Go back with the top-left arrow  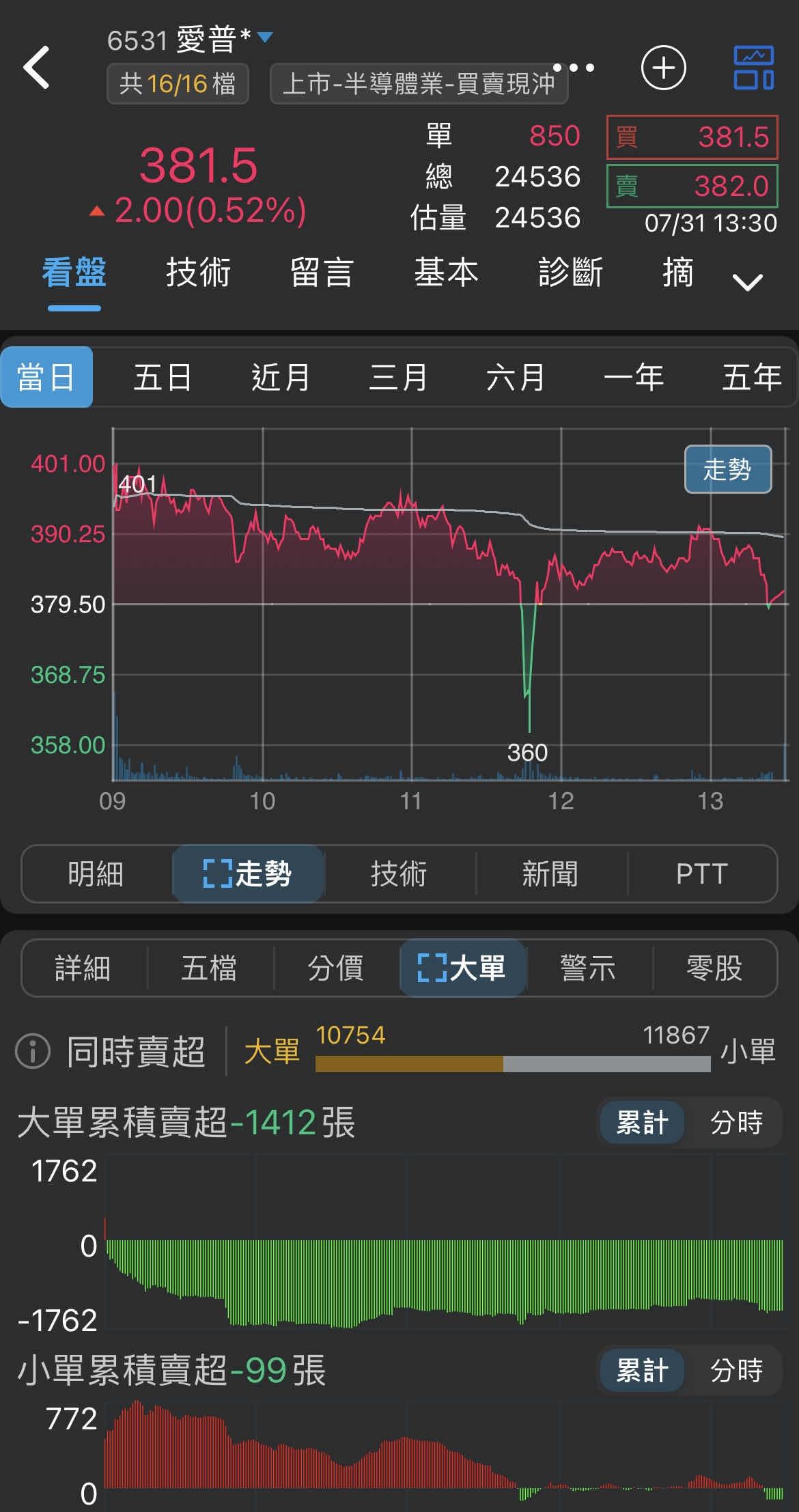(x=36, y=68)
